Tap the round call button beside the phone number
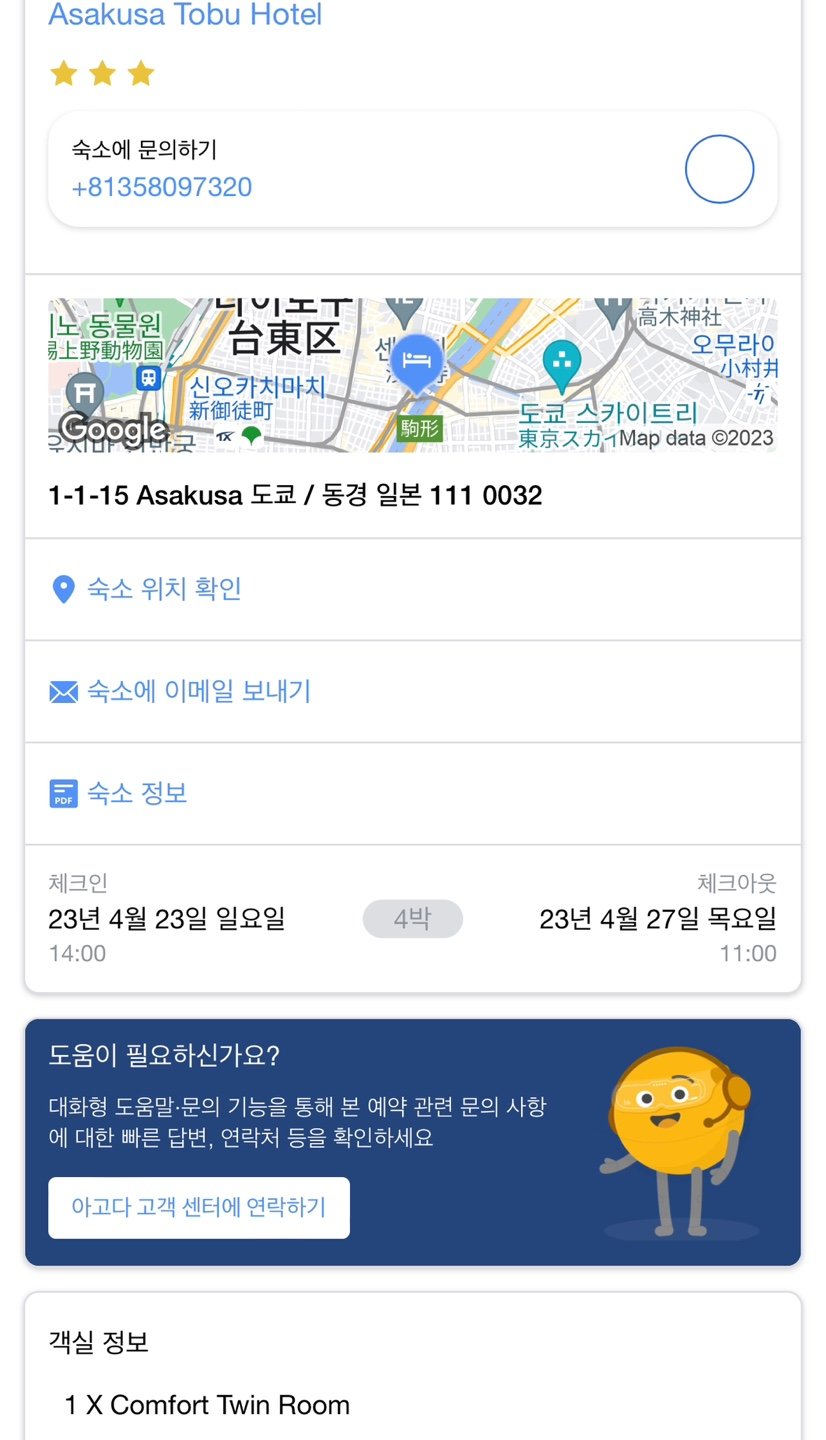This screenshot has width=826, height=1440. (718, 169)
